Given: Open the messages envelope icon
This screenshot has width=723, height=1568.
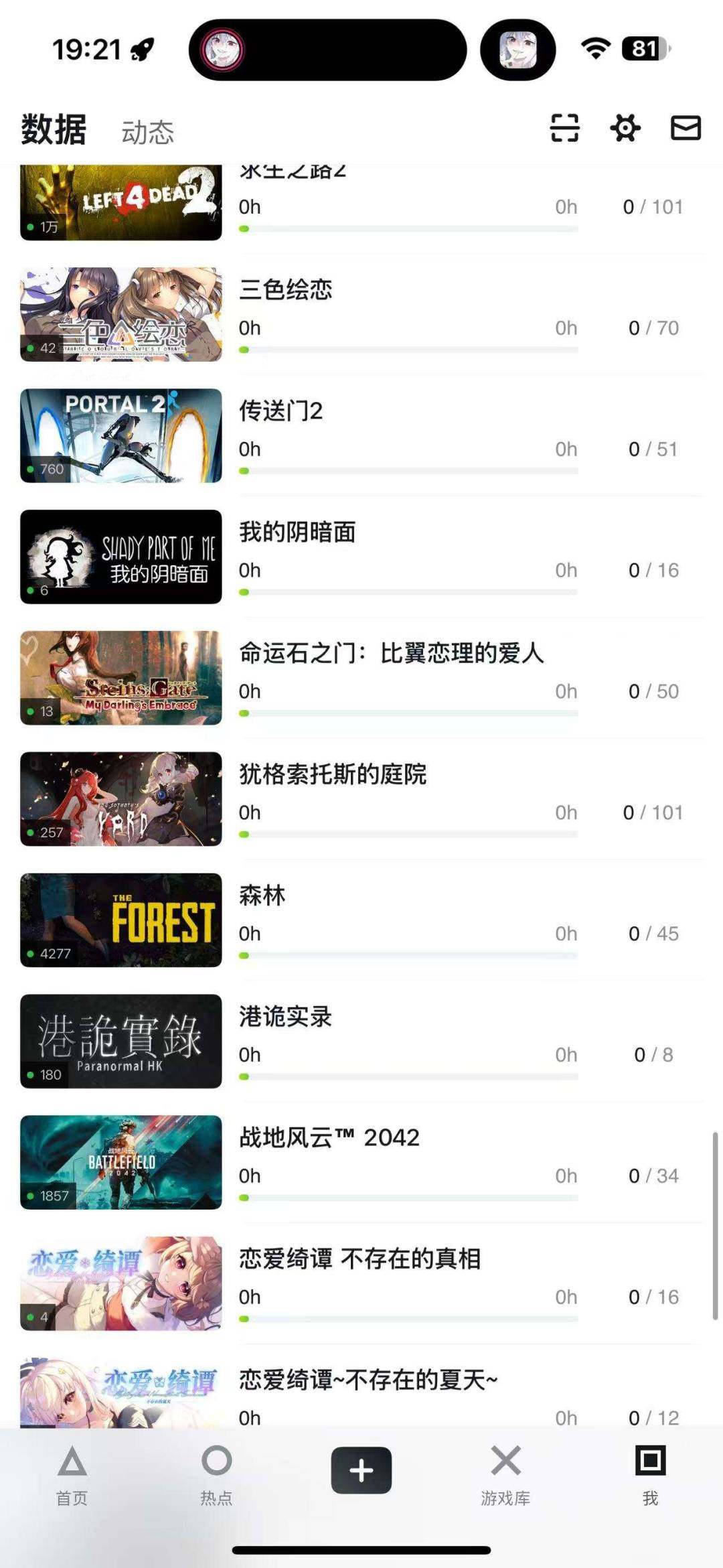Looking at the screenshot, I should point(686,128).
